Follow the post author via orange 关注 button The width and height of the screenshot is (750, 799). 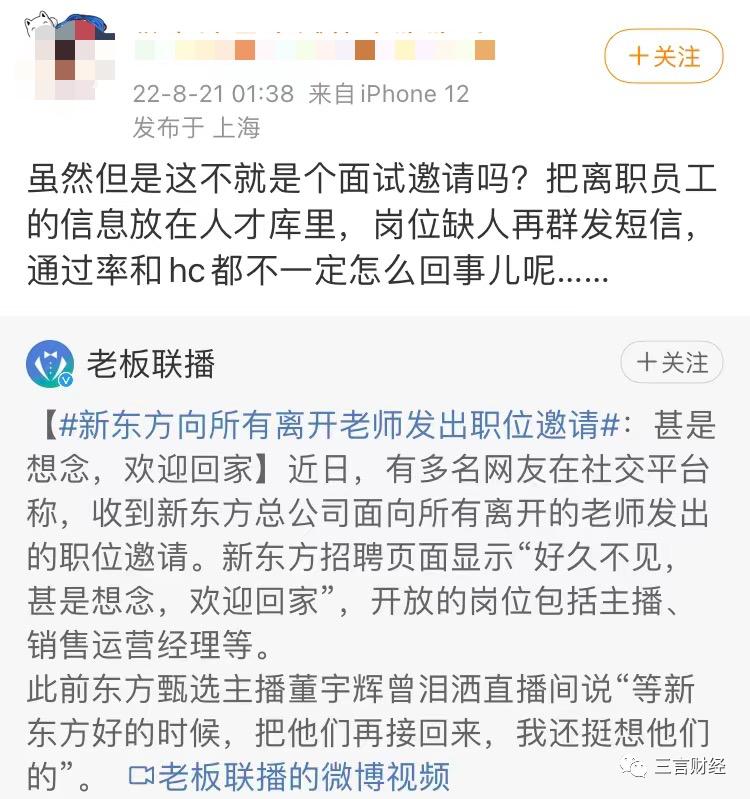[663, 56]
